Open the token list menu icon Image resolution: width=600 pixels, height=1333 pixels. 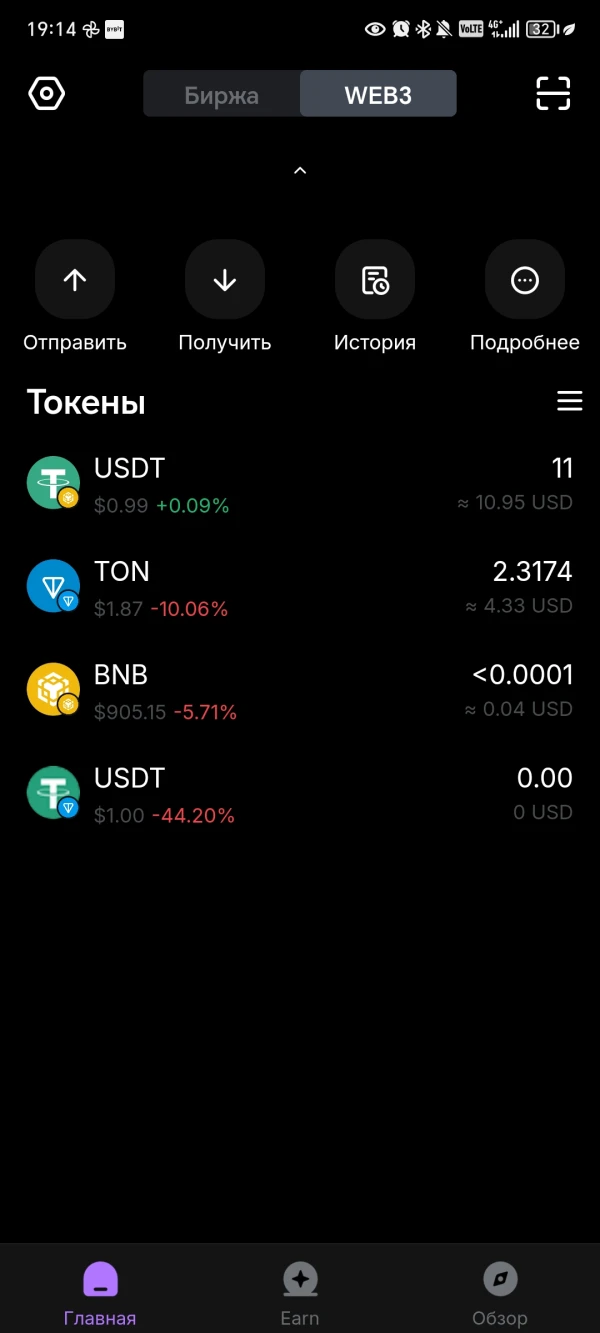[x=570, y=401]
